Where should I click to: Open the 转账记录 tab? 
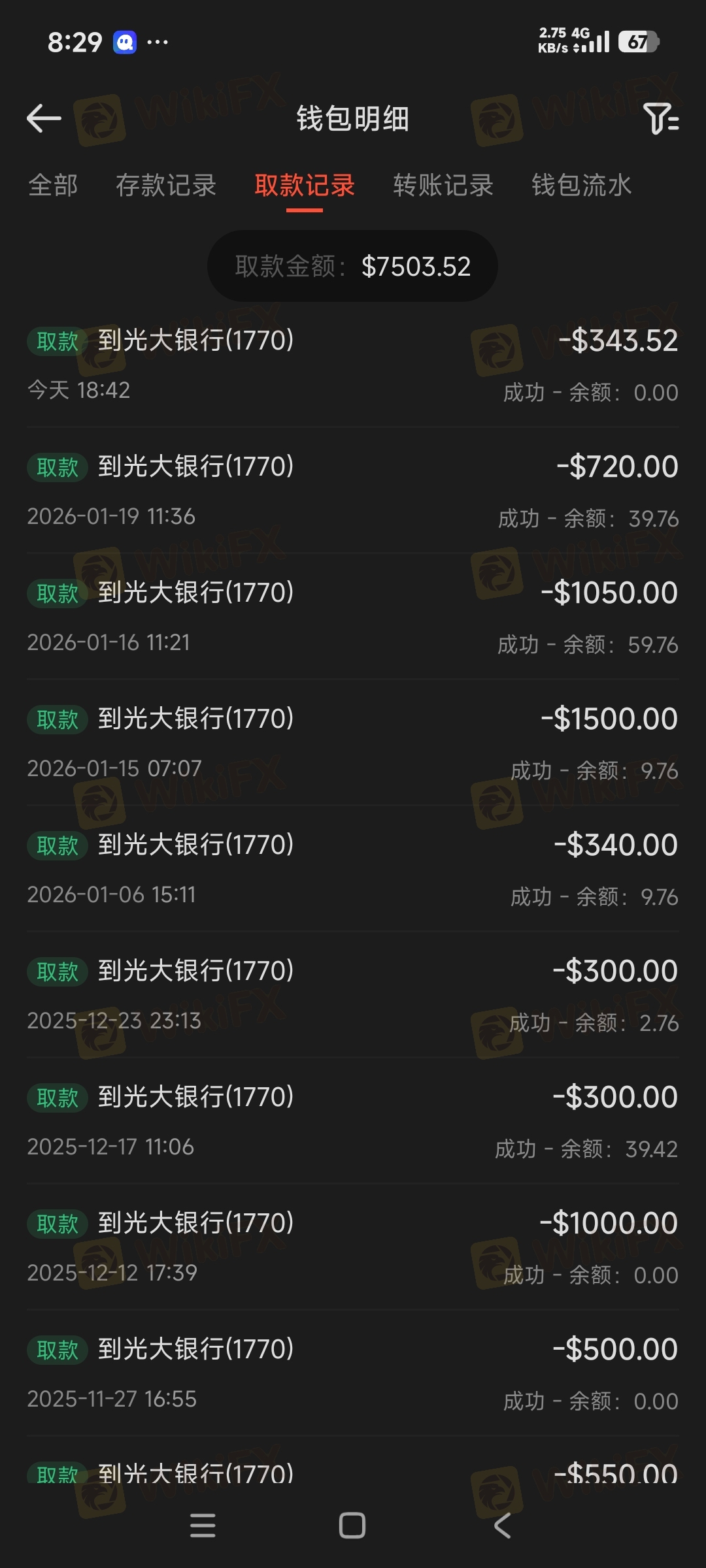[x=443, y=186]
